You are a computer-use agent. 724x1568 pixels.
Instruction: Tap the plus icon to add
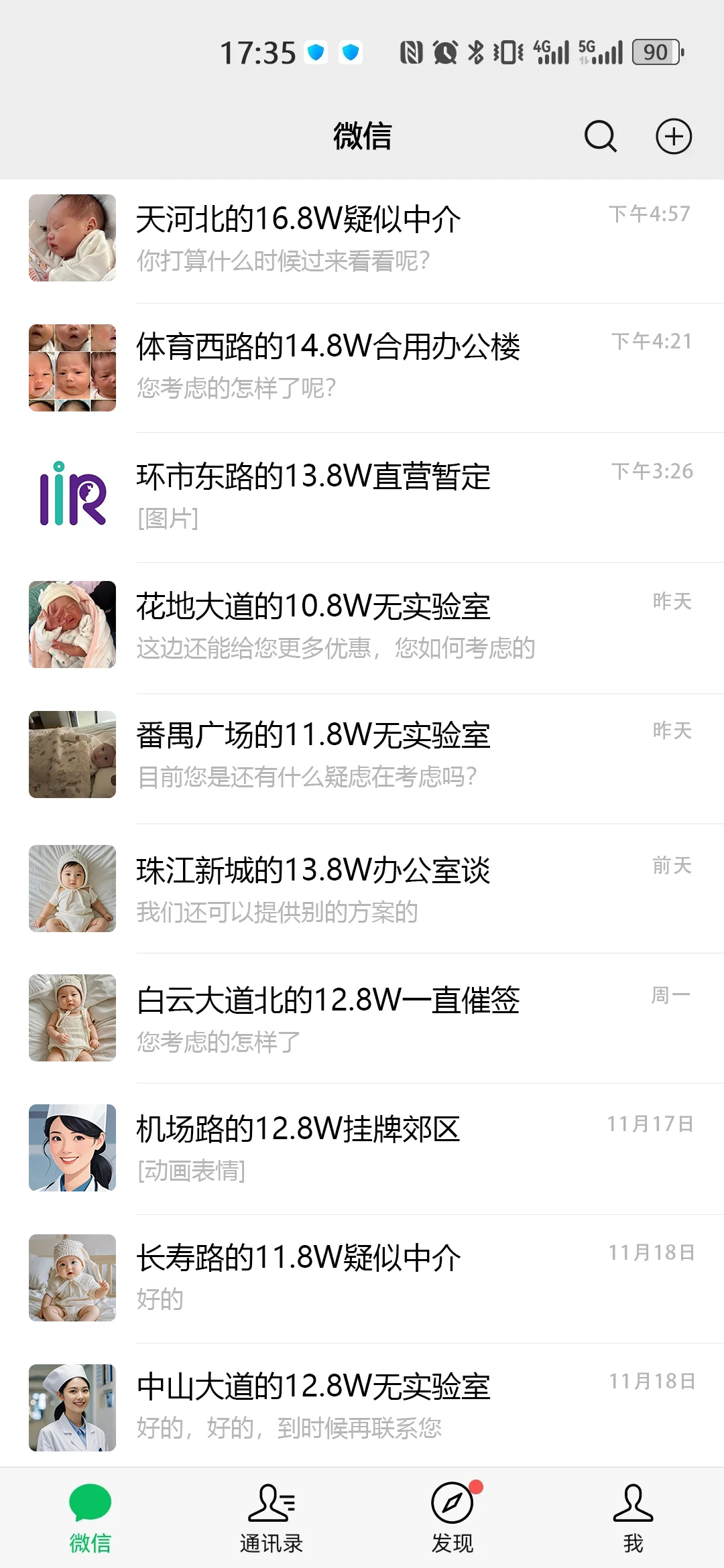pyautogui.click(x=673, y=137)
